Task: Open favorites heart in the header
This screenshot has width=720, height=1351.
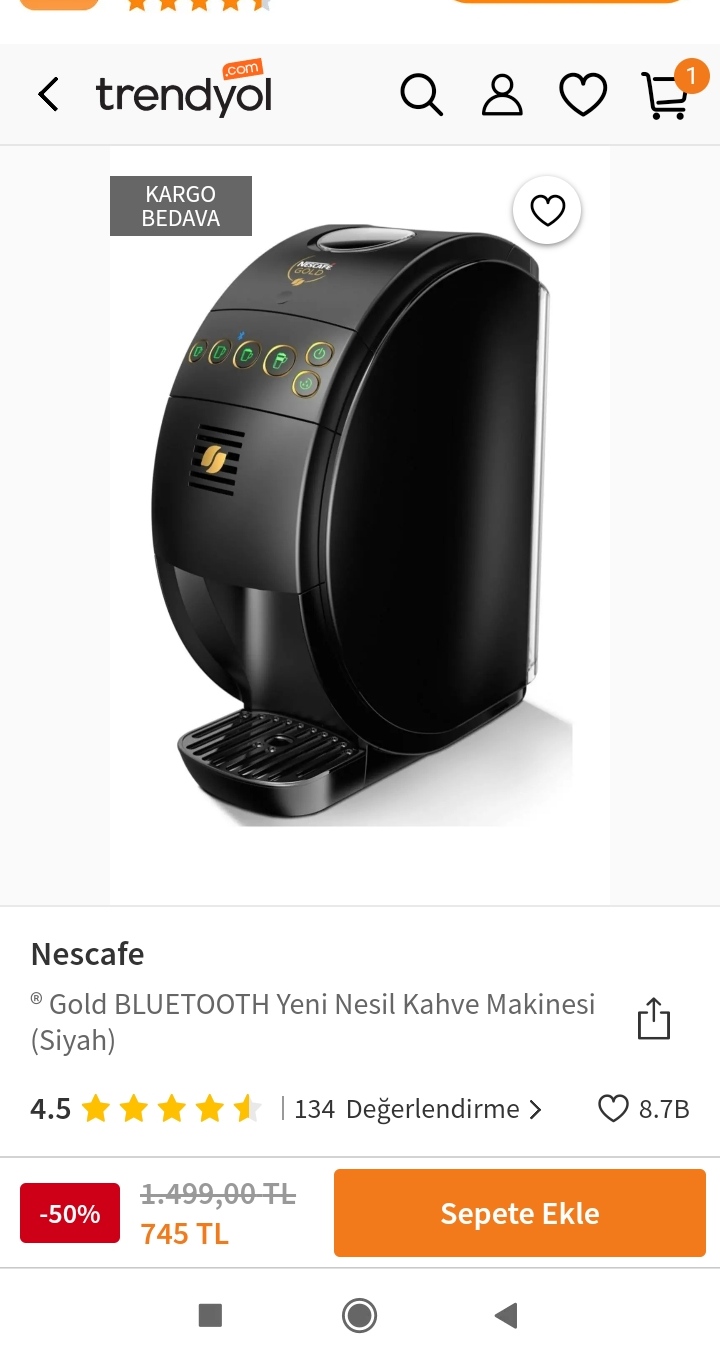Action: (583, 95)
